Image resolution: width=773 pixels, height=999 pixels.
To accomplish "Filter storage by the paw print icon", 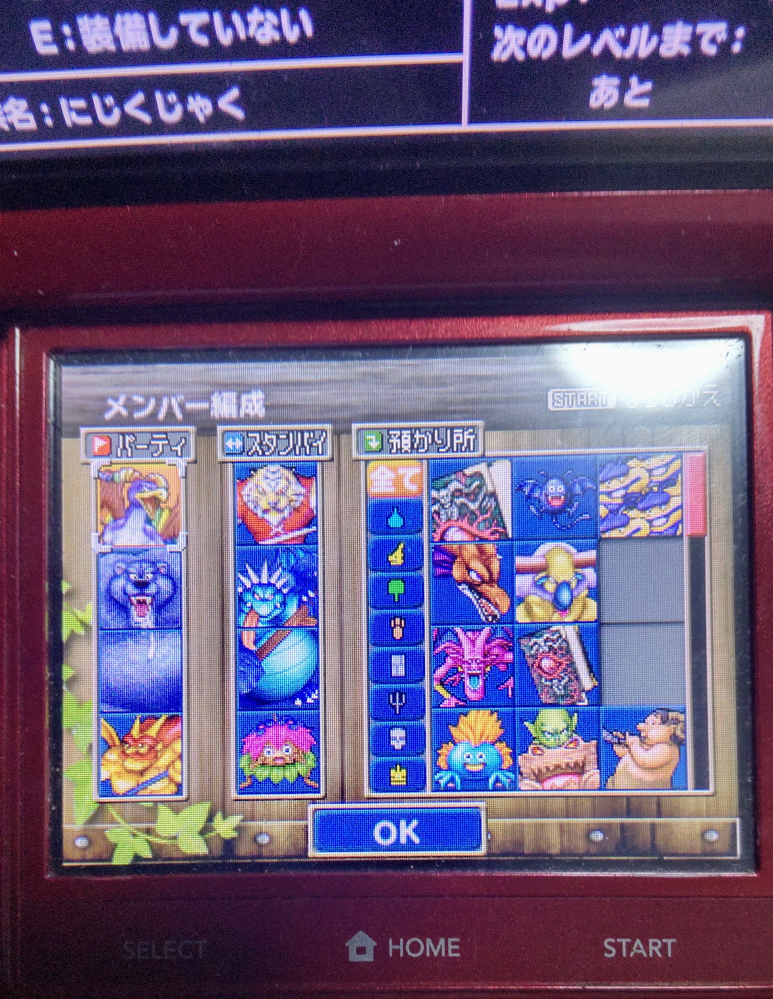I will coord(396,626).
